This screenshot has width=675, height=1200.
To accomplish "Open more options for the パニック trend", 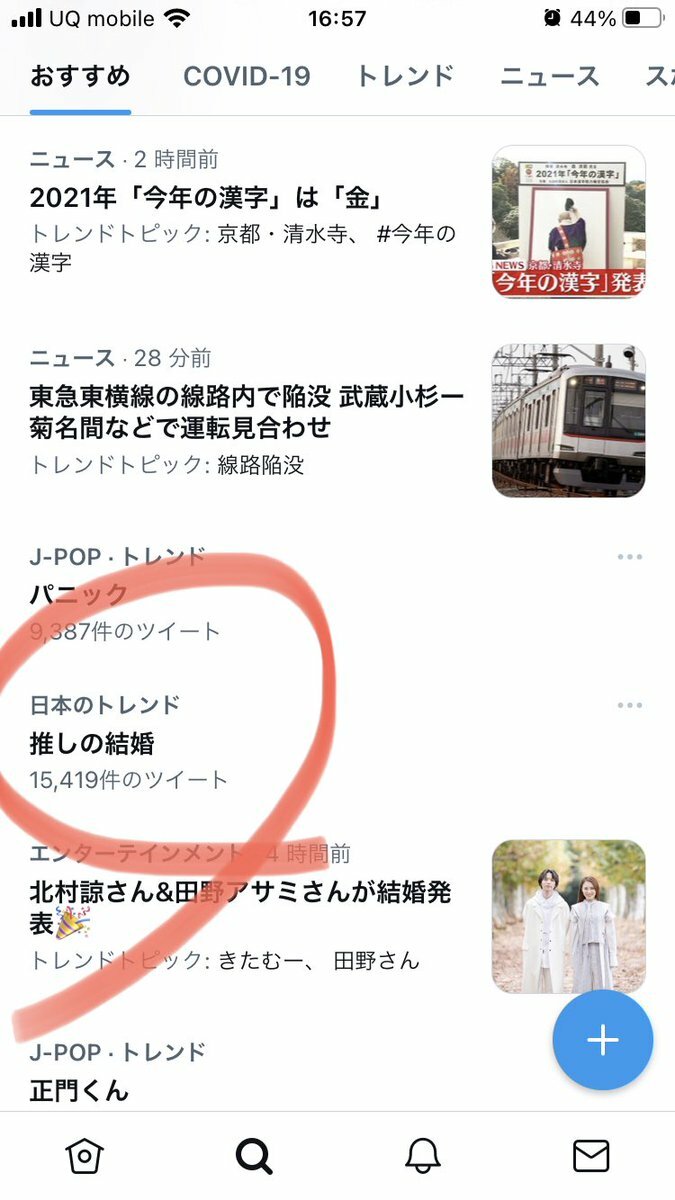I will (x=629, y=557).
